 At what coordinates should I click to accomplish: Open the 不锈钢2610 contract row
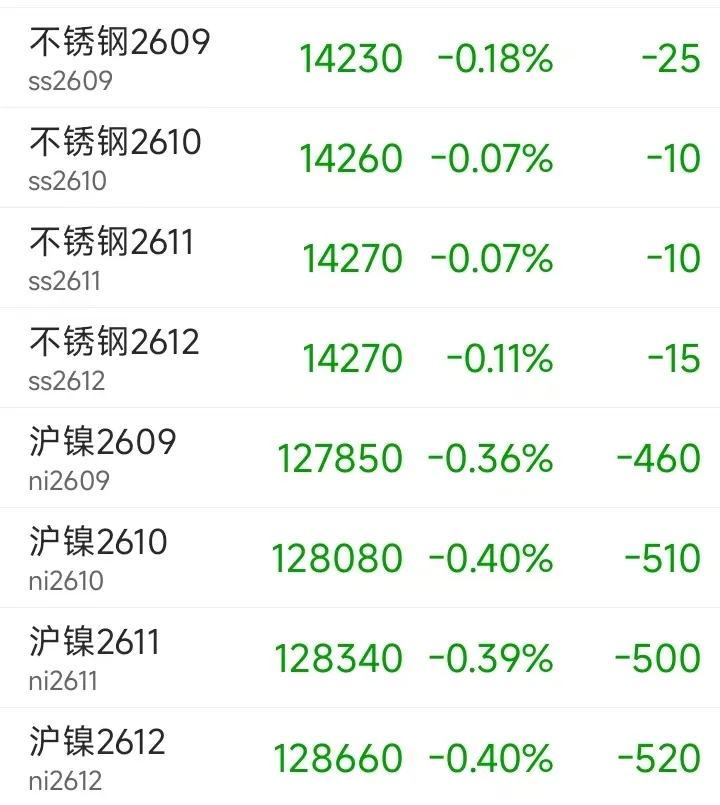(x=360, y=158)
